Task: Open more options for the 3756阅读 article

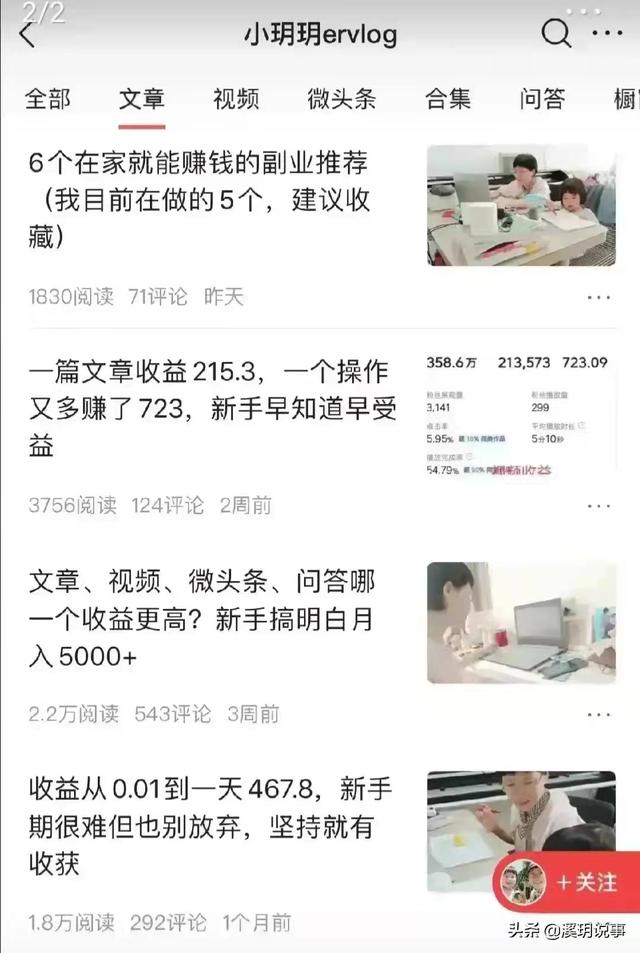Action: tap(598, 506)
